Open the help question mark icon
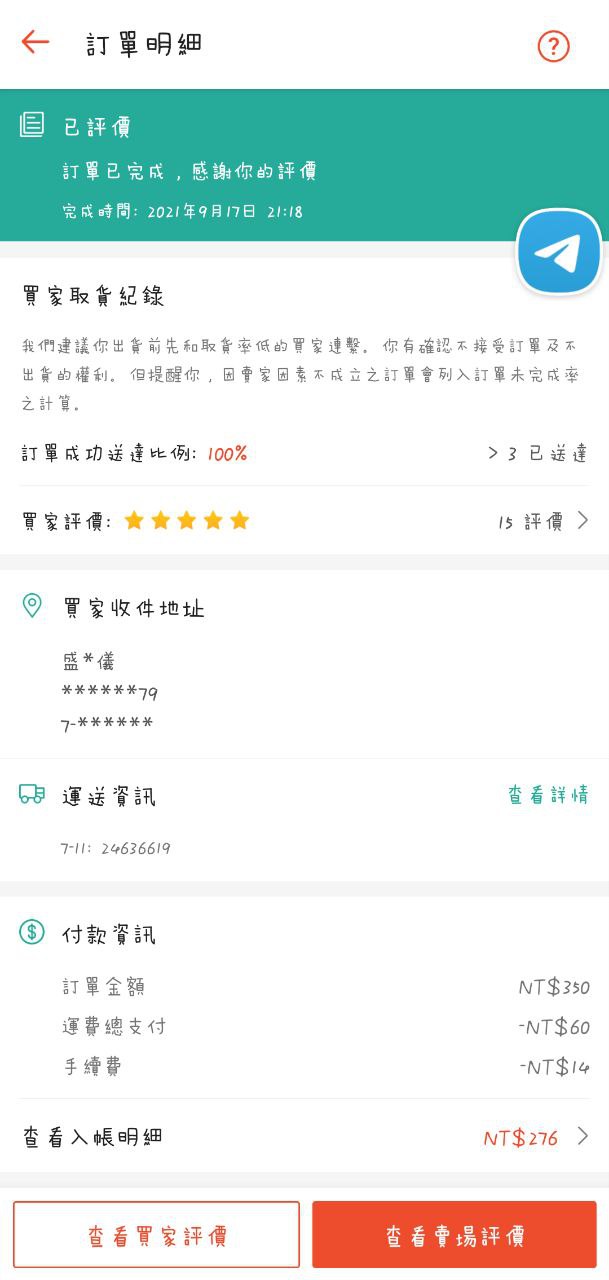This screenshot has width=609, height=1280. (553, 46)
